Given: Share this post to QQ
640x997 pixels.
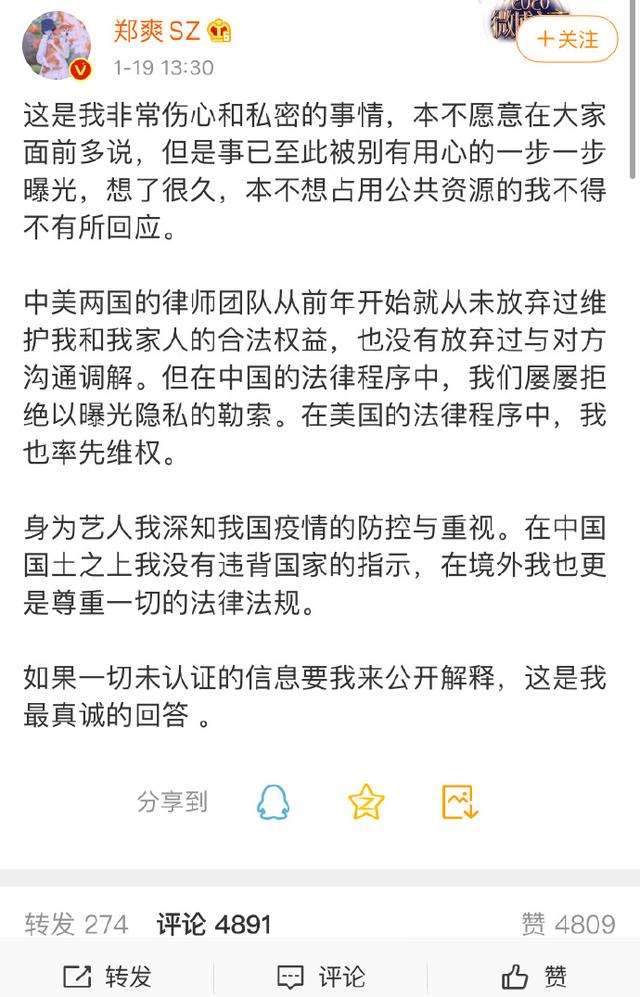Looking at the screenshot, I should (x=274, y=801).
